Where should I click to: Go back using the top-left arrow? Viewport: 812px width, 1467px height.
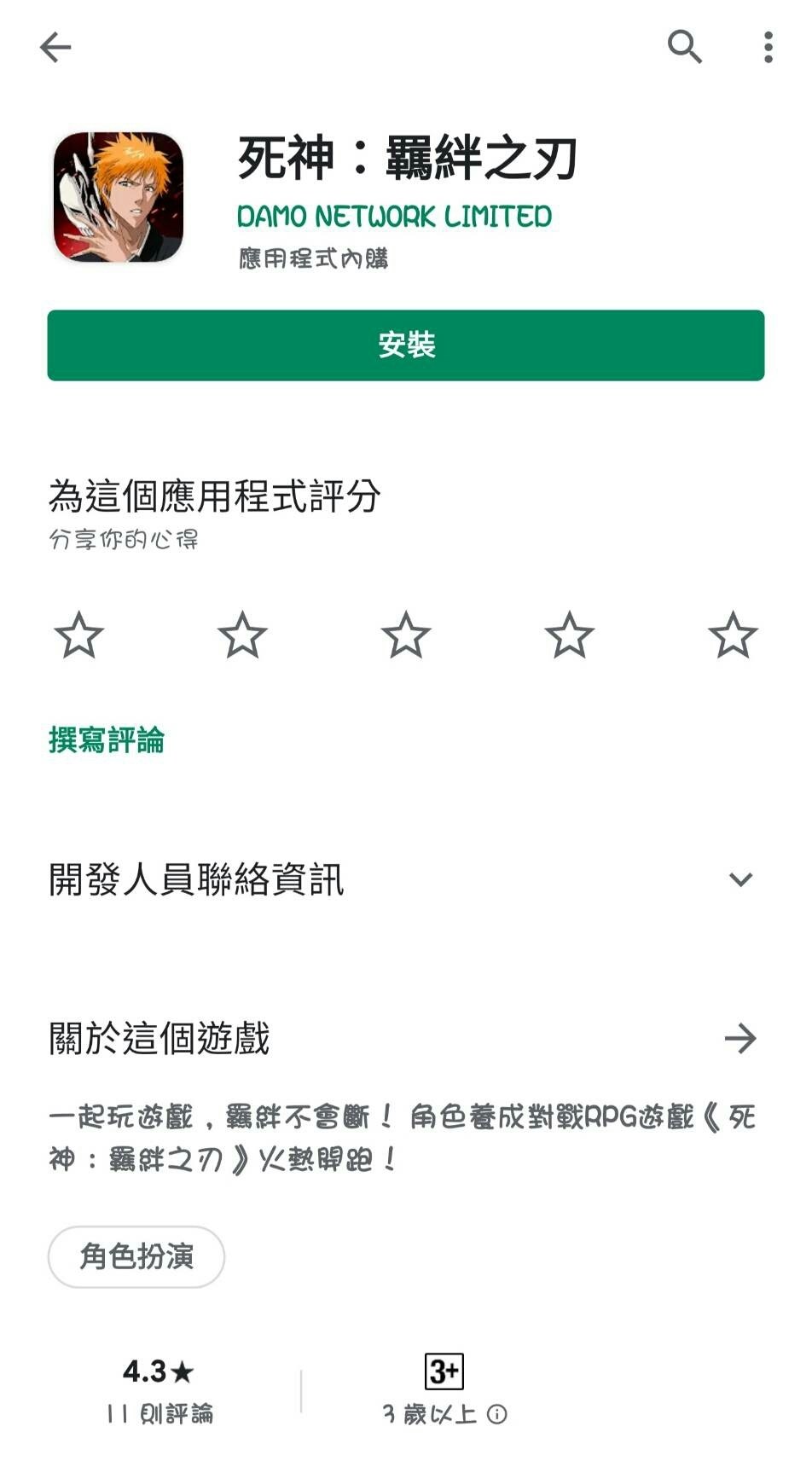coord(55,47)
